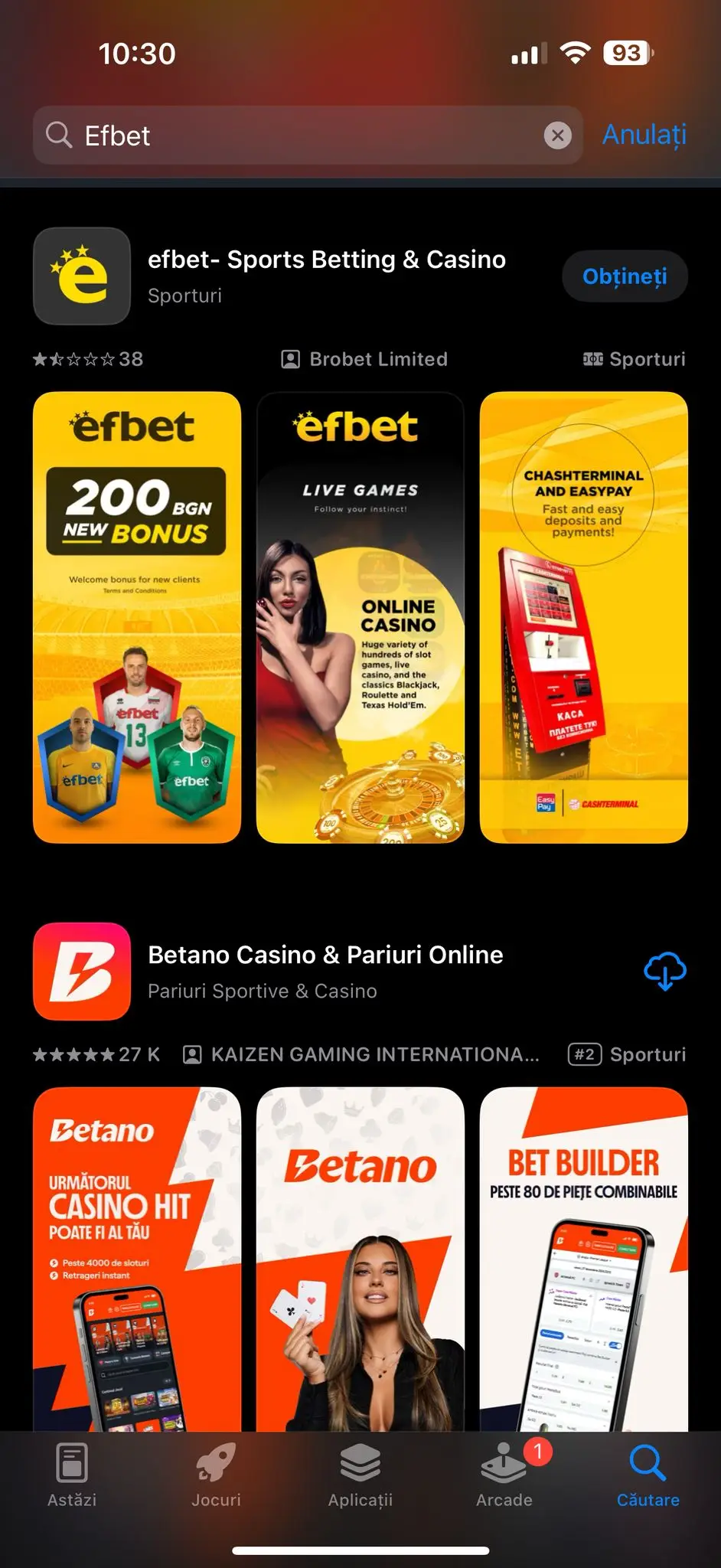The width and height of the screenshot is (721, 1568).
Task: Switch to the Astăzi tab
Action: pyautogui.click(x=72, y=1475)
